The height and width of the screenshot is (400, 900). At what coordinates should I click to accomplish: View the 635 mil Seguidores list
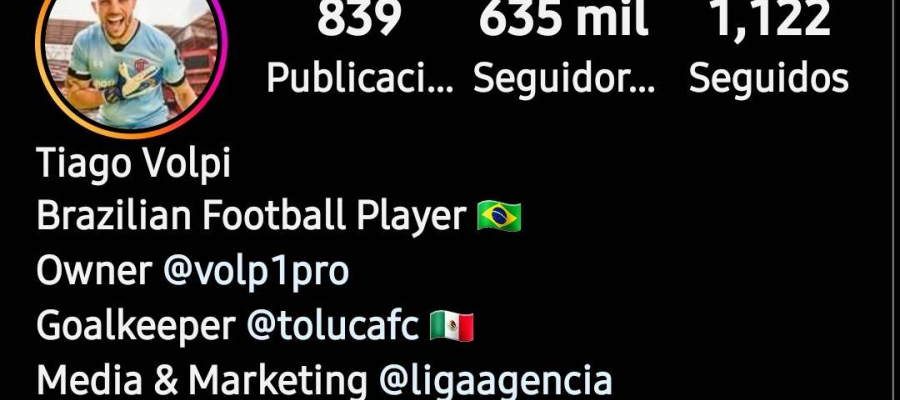point(564,50)
